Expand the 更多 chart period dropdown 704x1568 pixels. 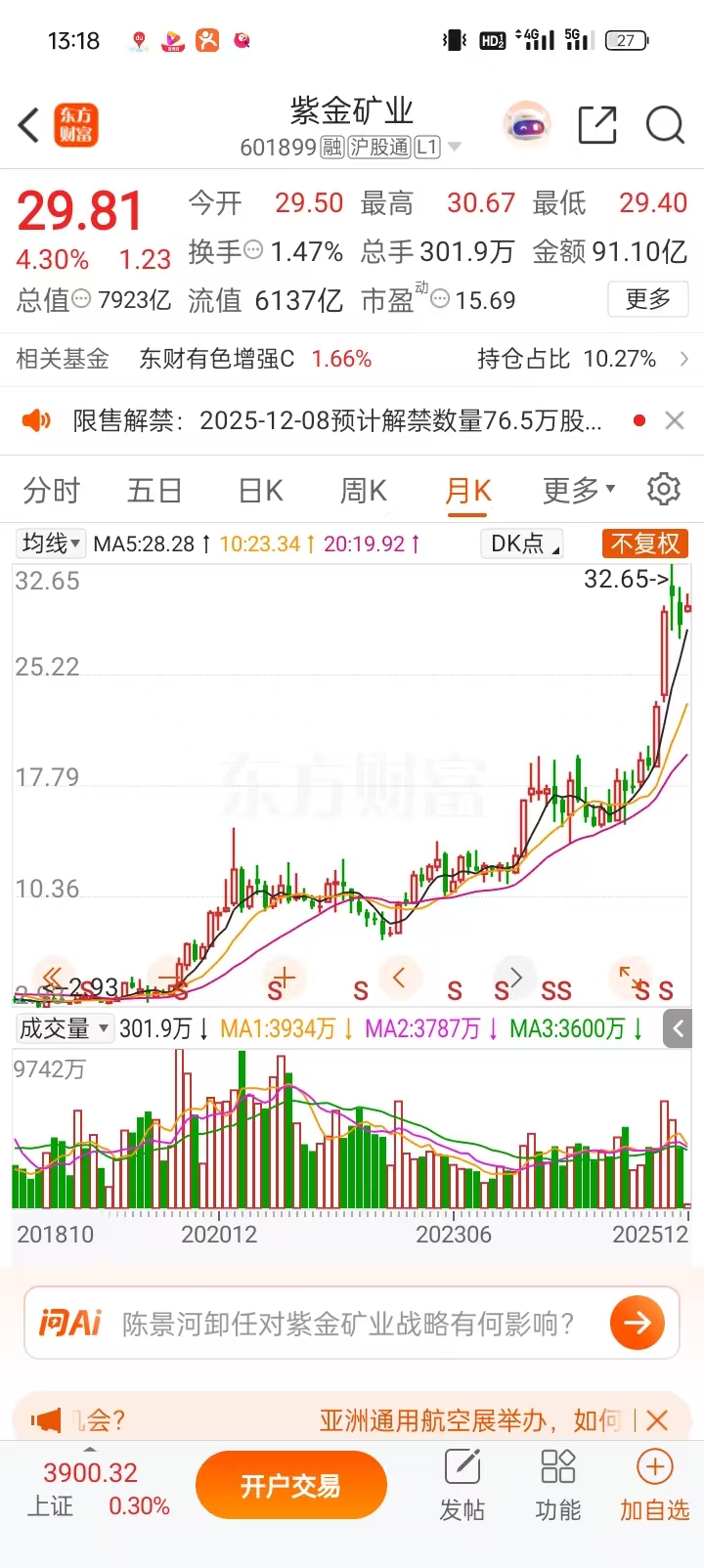click(x=578, y=490)
